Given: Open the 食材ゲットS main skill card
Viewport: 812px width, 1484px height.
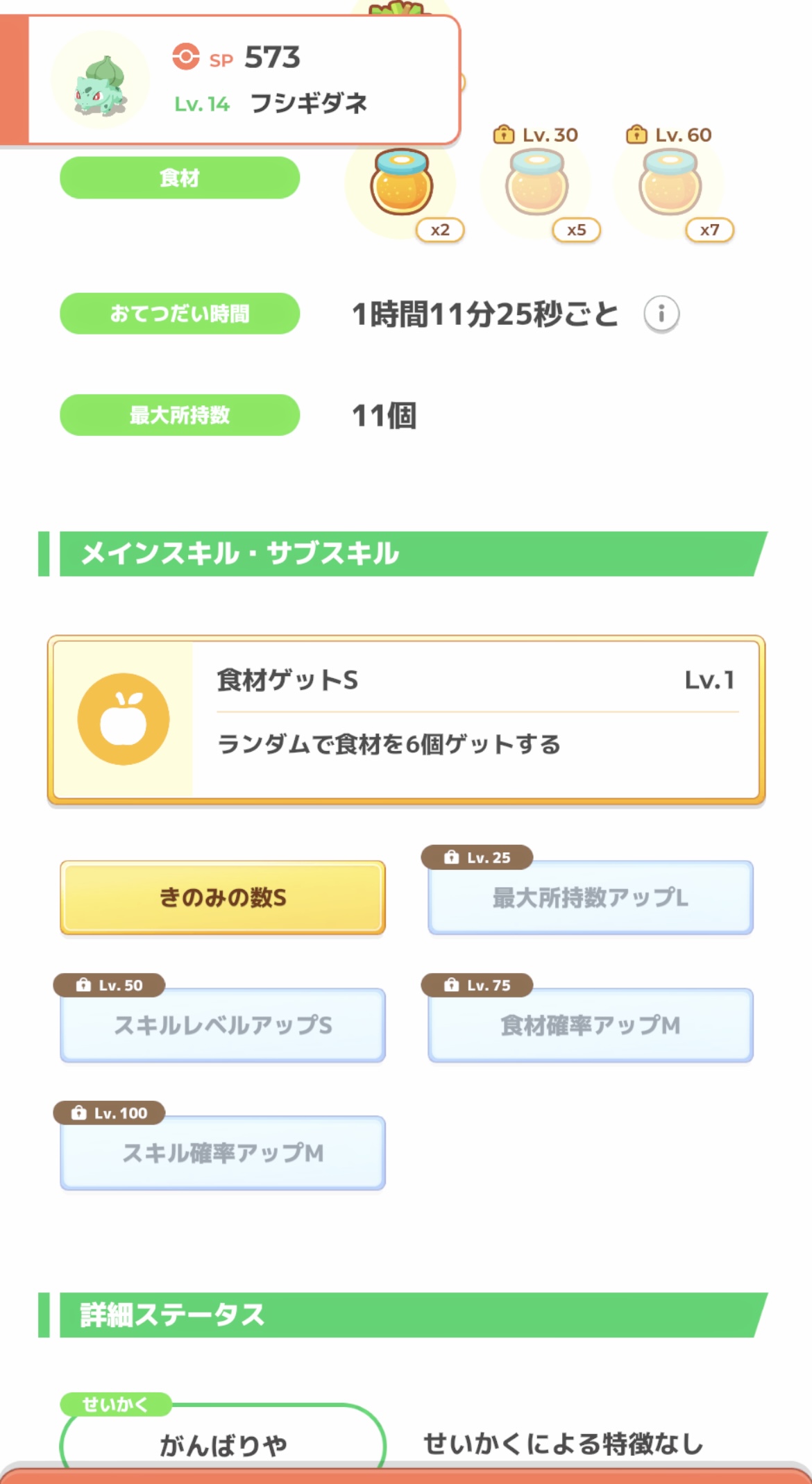Looking at the screenshot, I should coord(406,720).
